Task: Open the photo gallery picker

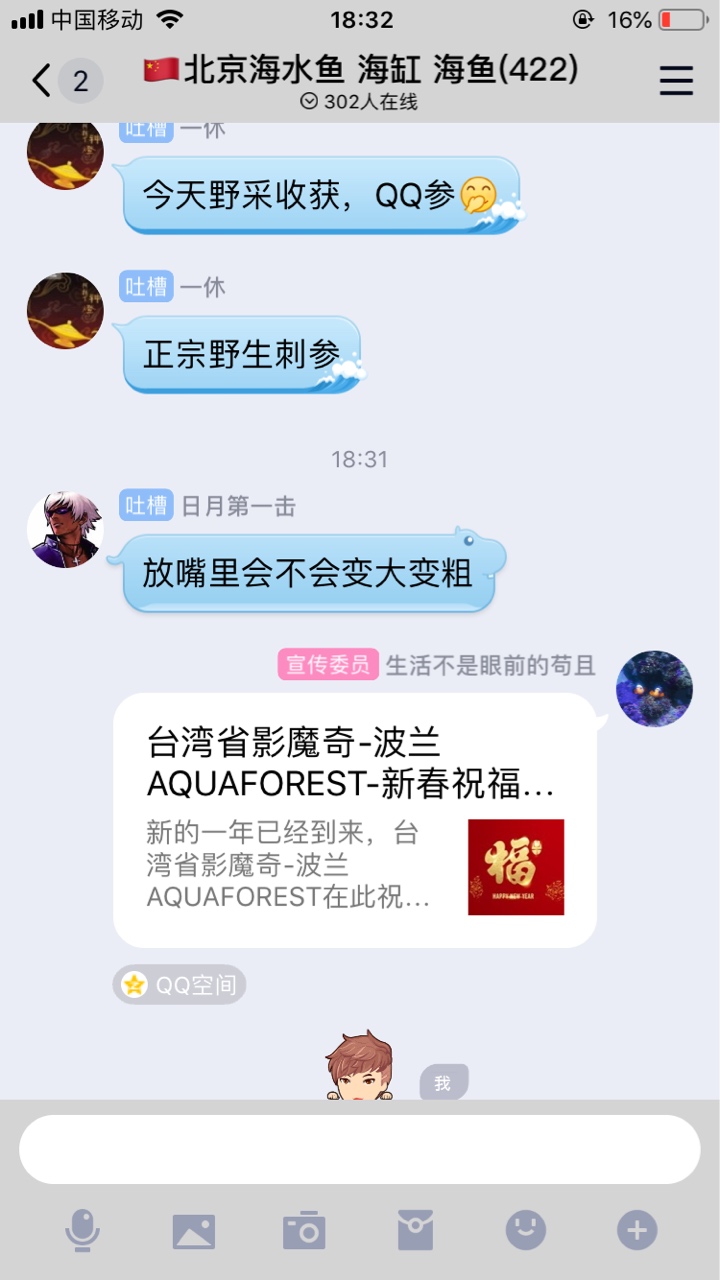Action: [x=193, y=1230]
